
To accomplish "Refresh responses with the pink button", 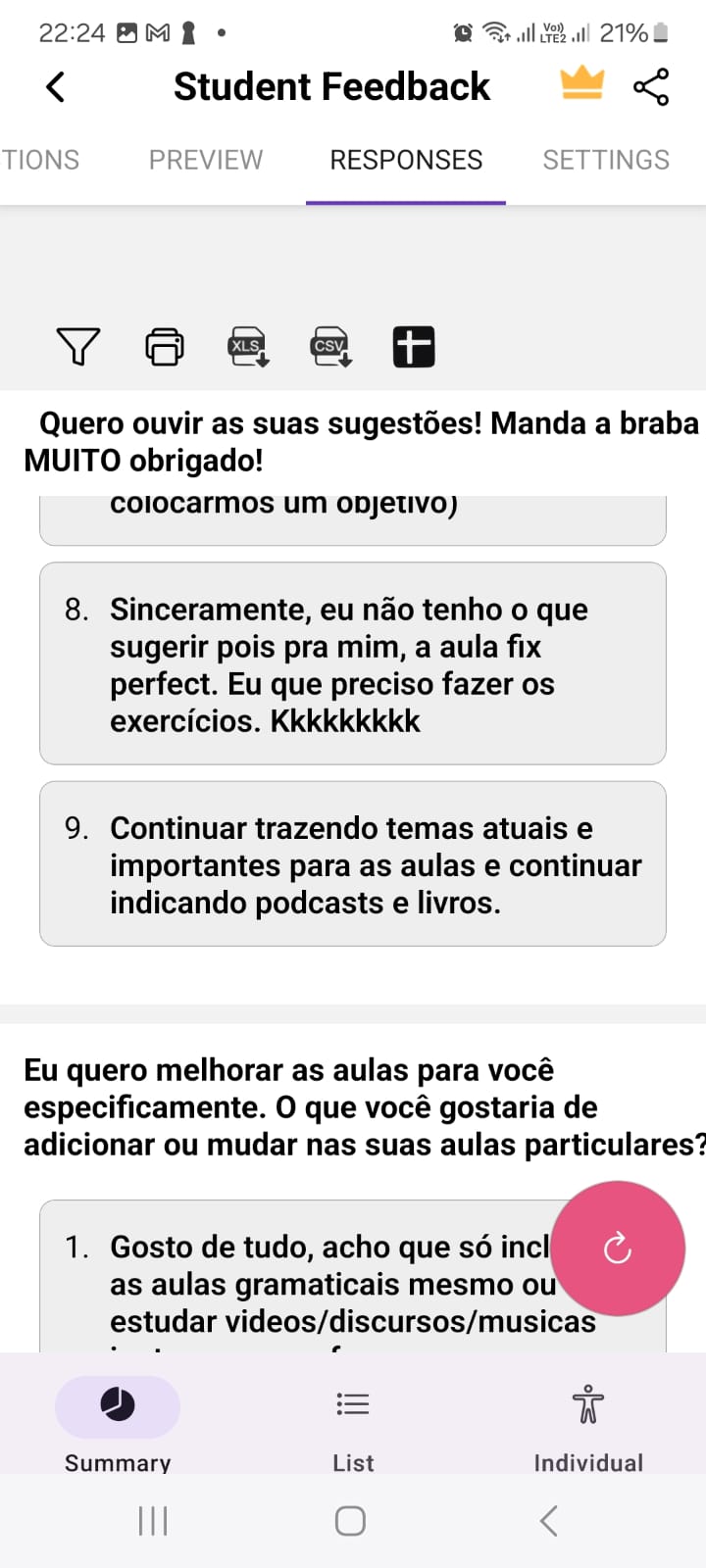I will [x=617, y=1248].
